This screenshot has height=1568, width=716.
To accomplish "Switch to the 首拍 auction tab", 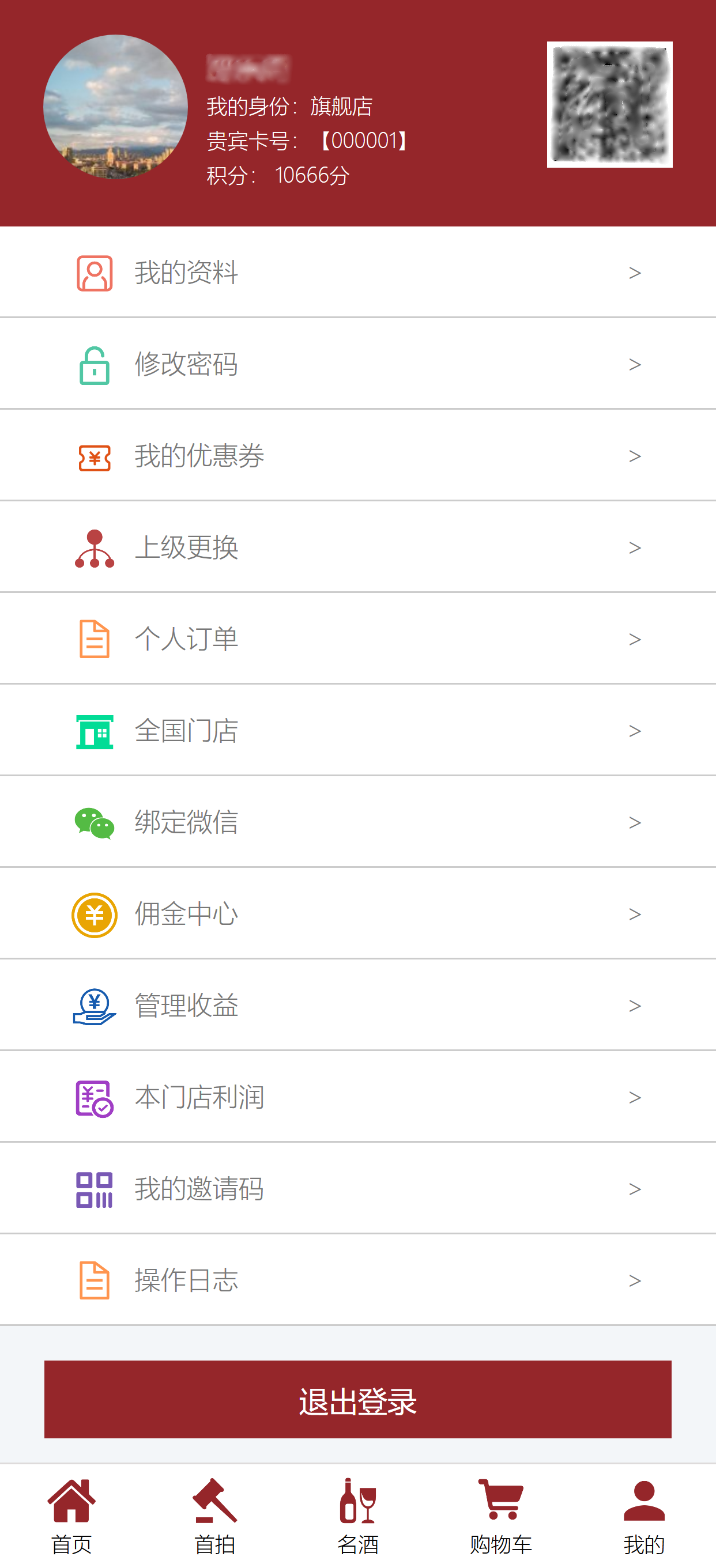I will [215, 1516].
